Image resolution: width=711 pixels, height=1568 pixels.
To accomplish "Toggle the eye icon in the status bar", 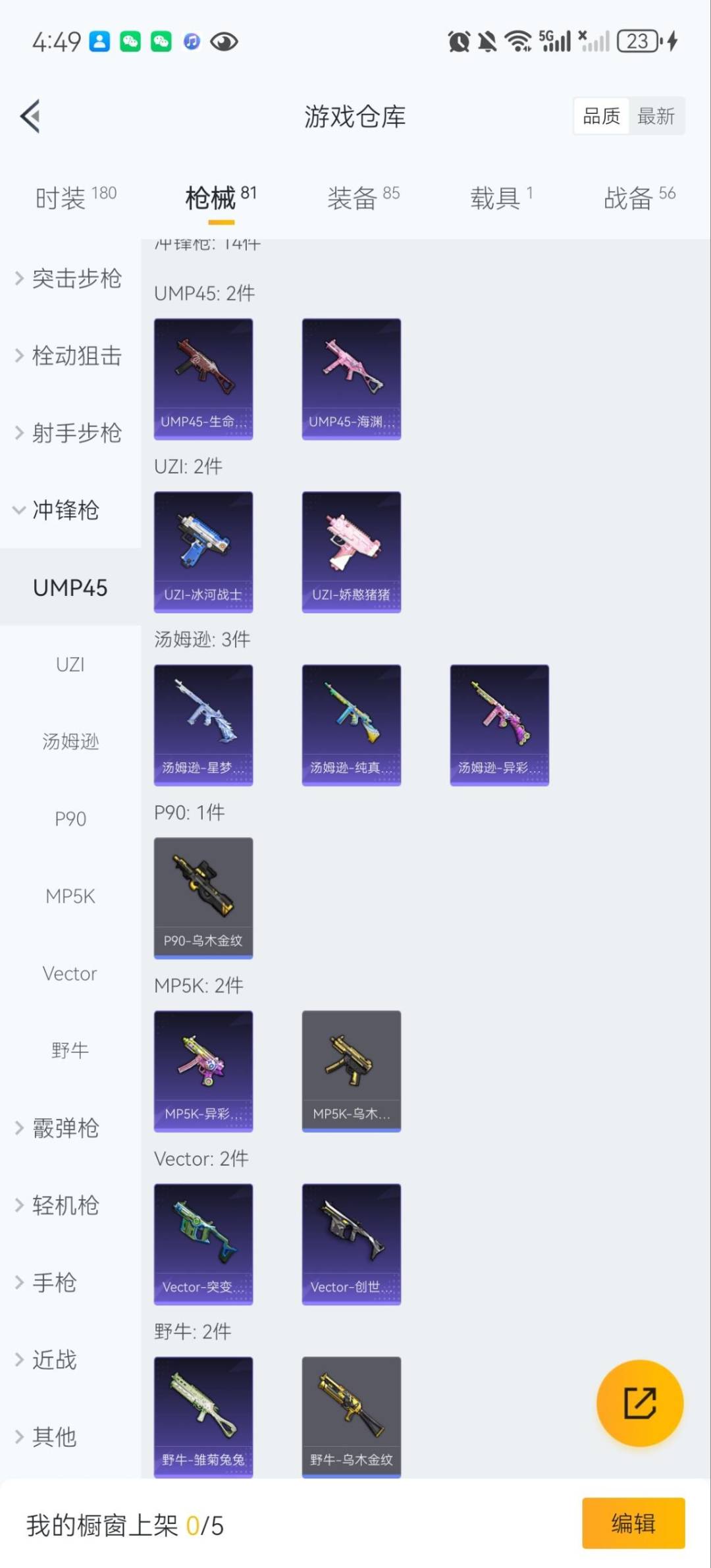I will (x=224, y=41).
